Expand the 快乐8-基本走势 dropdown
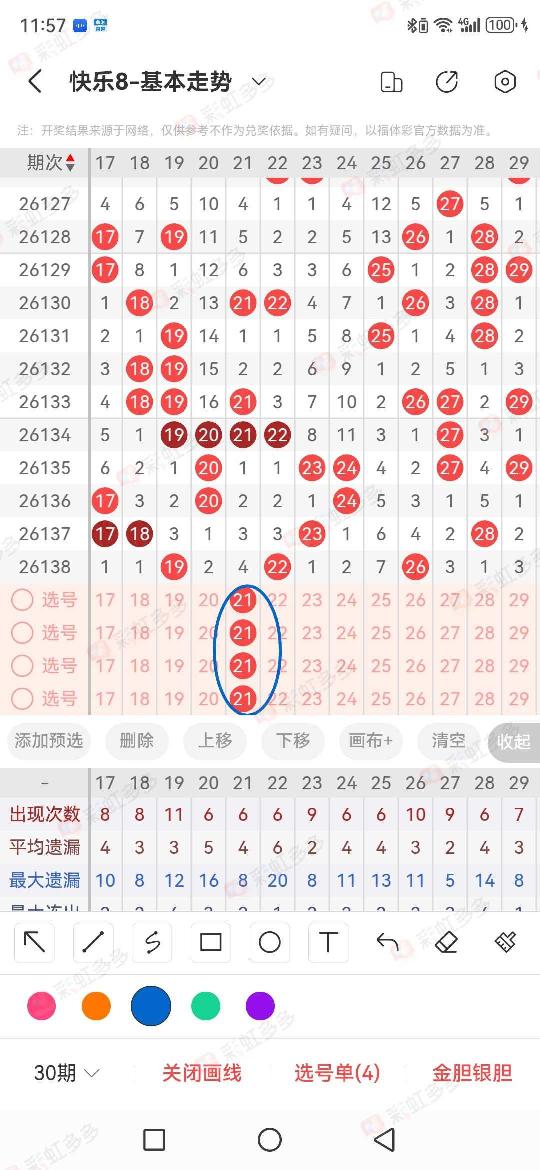The width and height of the screenshot is (540, 1170). pyautogui.click(x=259, y=81)
